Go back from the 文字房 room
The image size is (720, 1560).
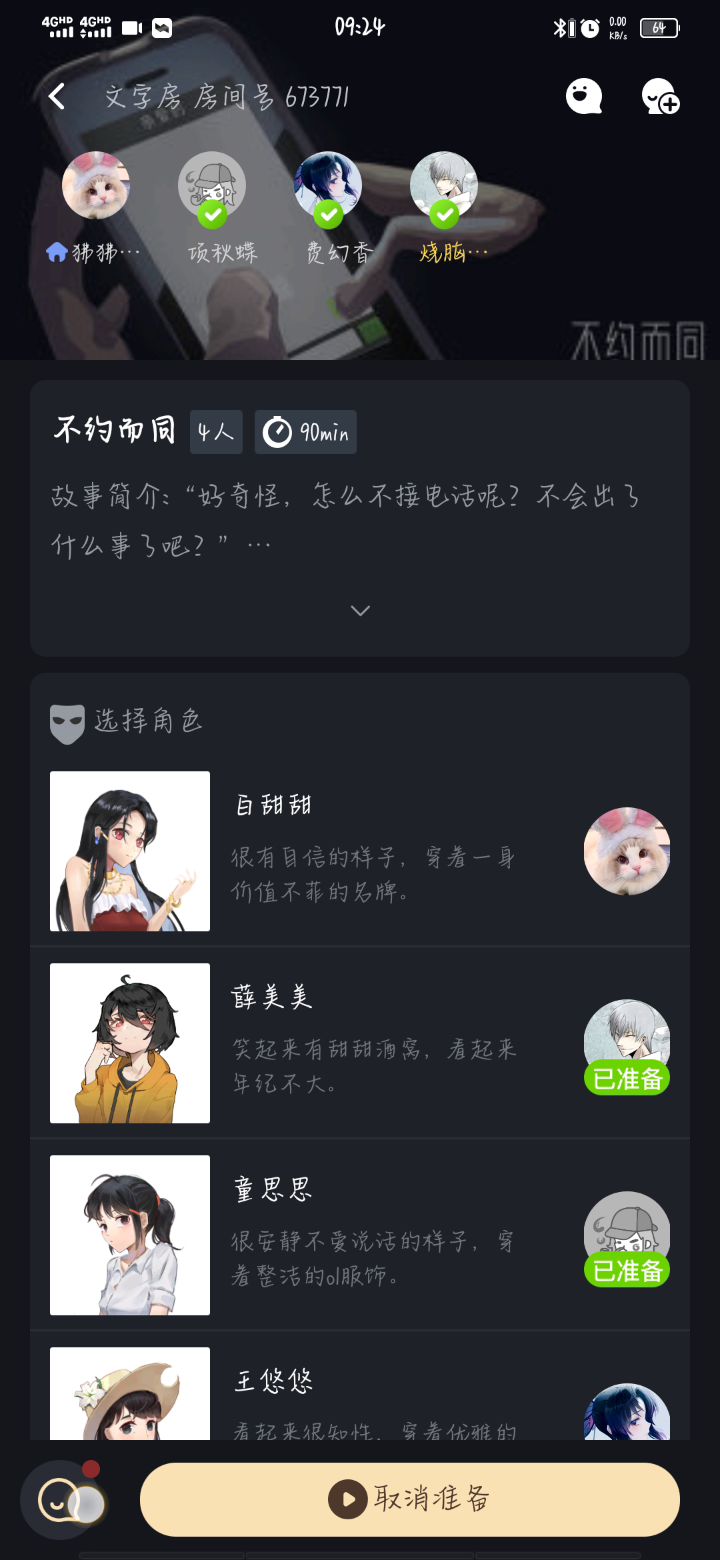pos(57,97)
